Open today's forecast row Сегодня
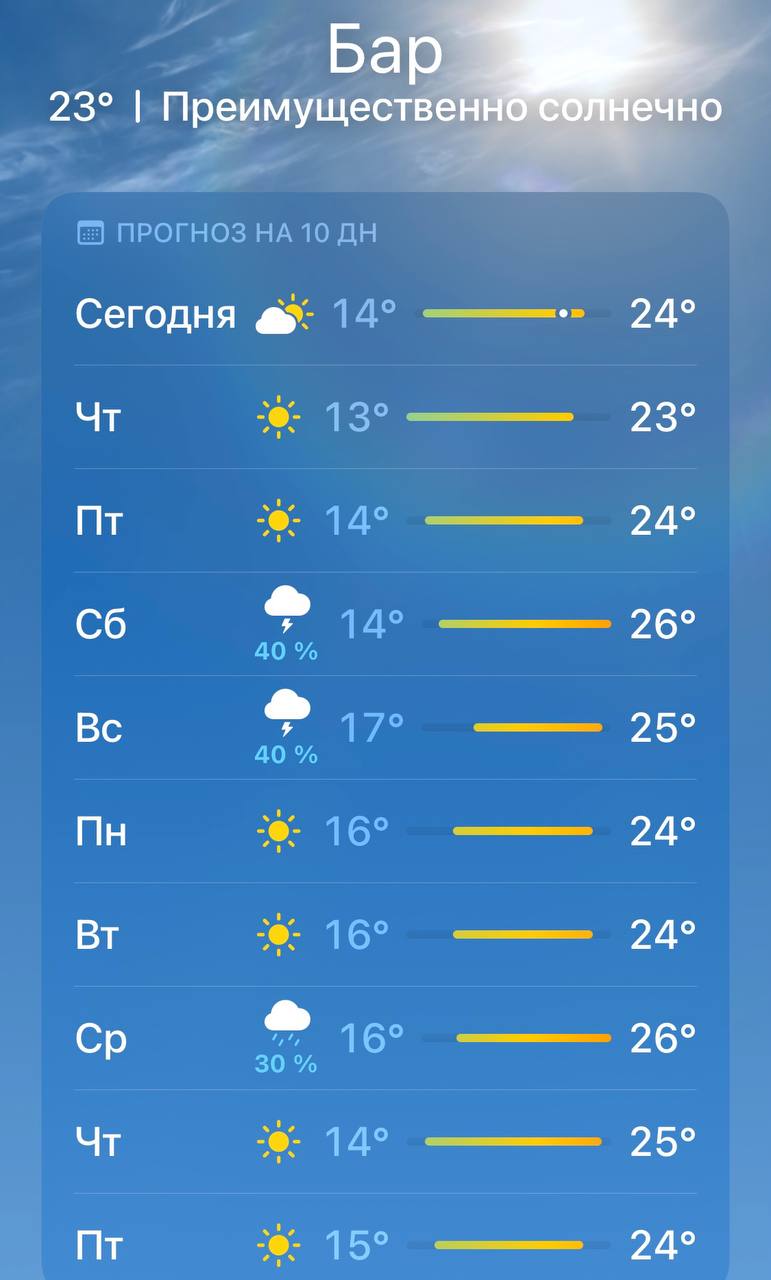The width and height of the screenshot is (771, 1280). point(385,314)
